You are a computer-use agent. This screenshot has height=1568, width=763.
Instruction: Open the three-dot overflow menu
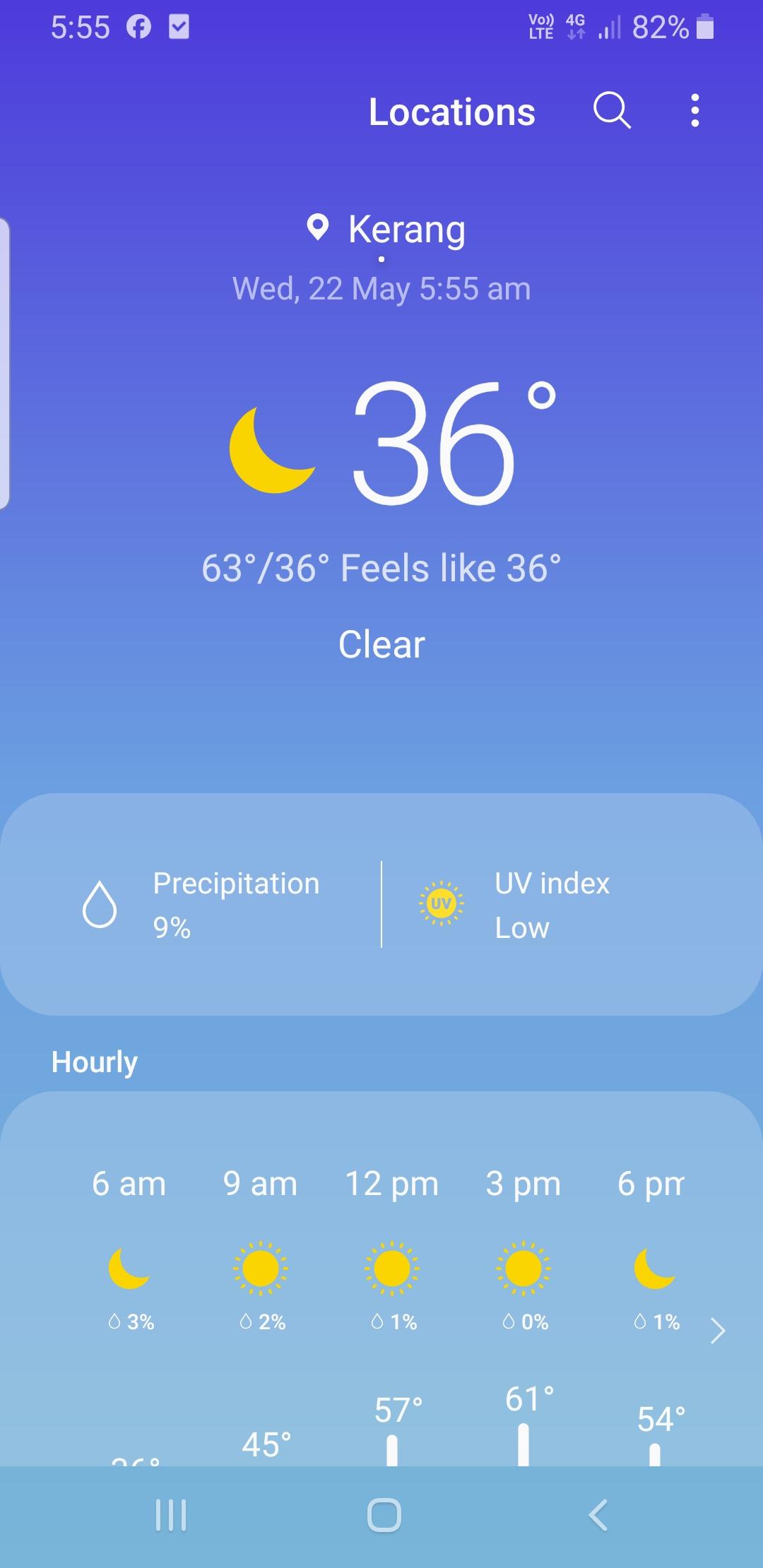pos(695,110)
